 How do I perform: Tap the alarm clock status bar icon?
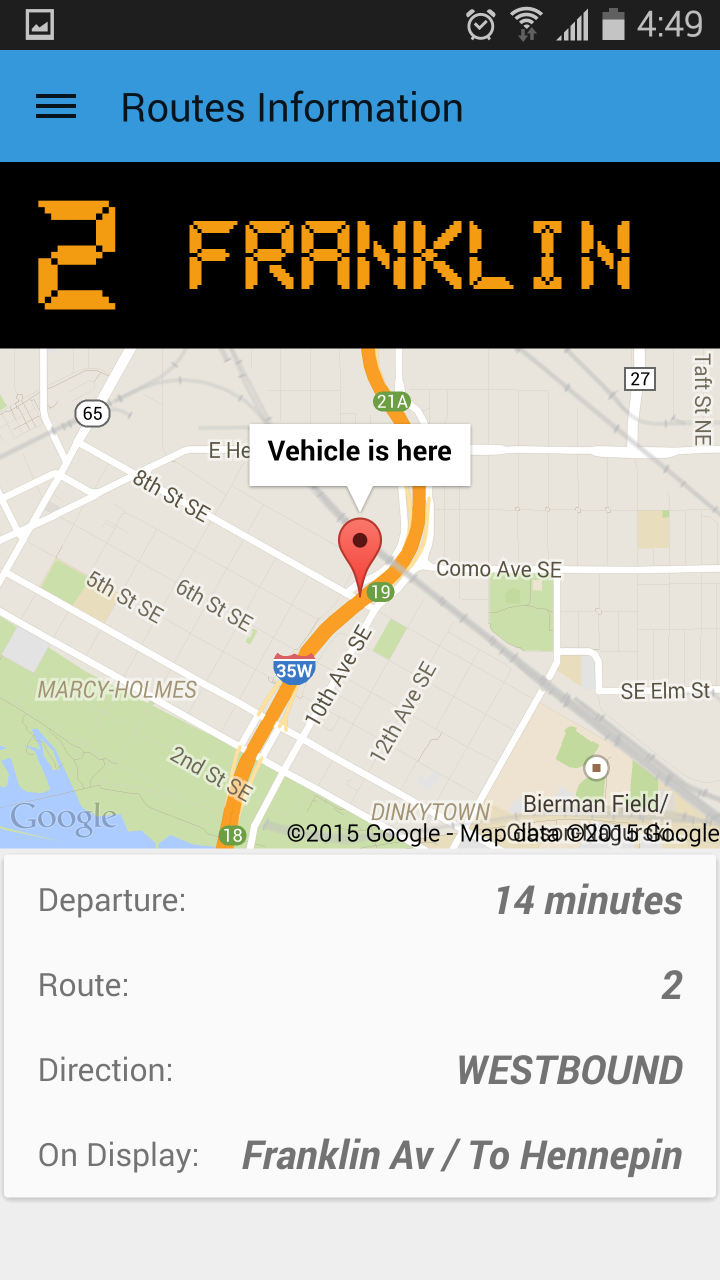tap(480, 25)
